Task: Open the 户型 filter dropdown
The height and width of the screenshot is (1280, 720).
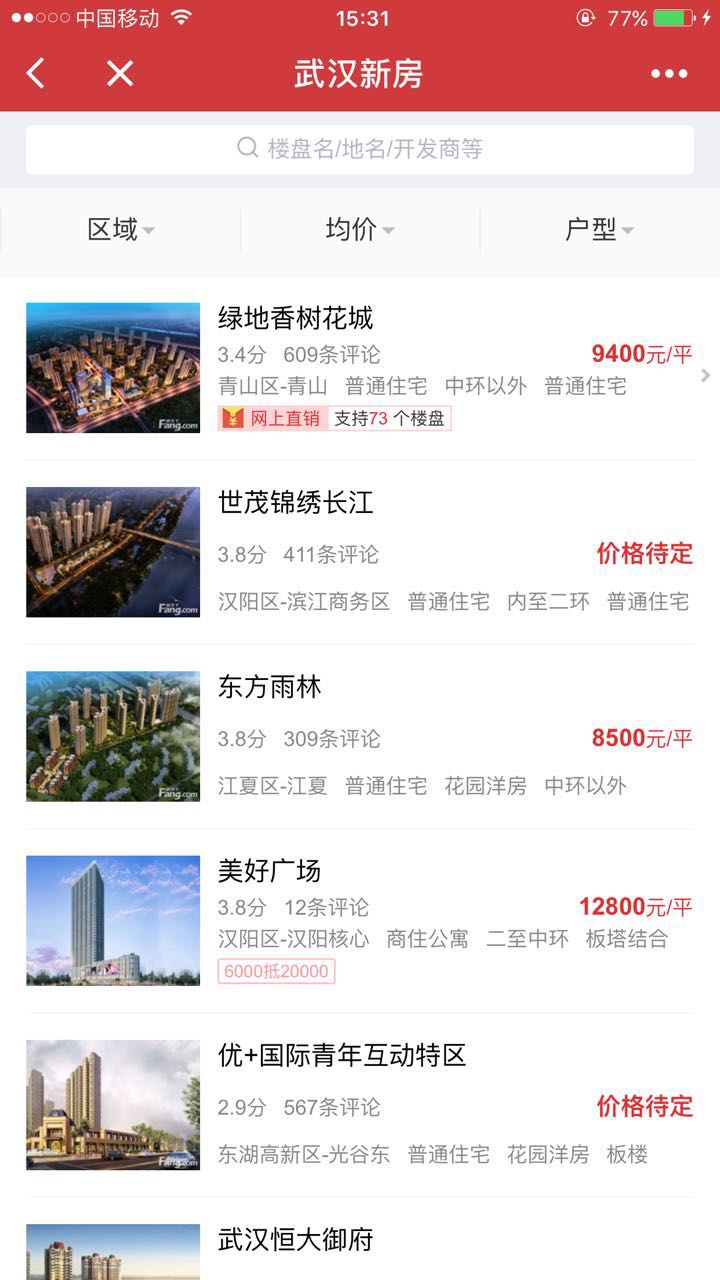Action: 599,229
